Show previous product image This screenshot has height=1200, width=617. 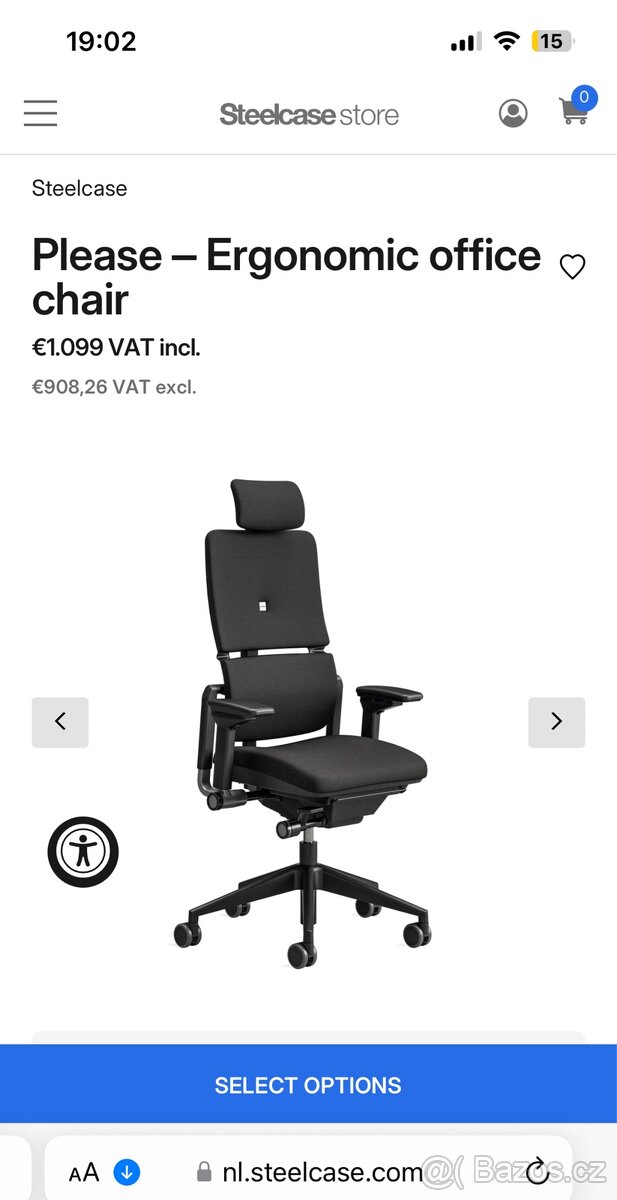pyautogui.click(x=60, y=722)
